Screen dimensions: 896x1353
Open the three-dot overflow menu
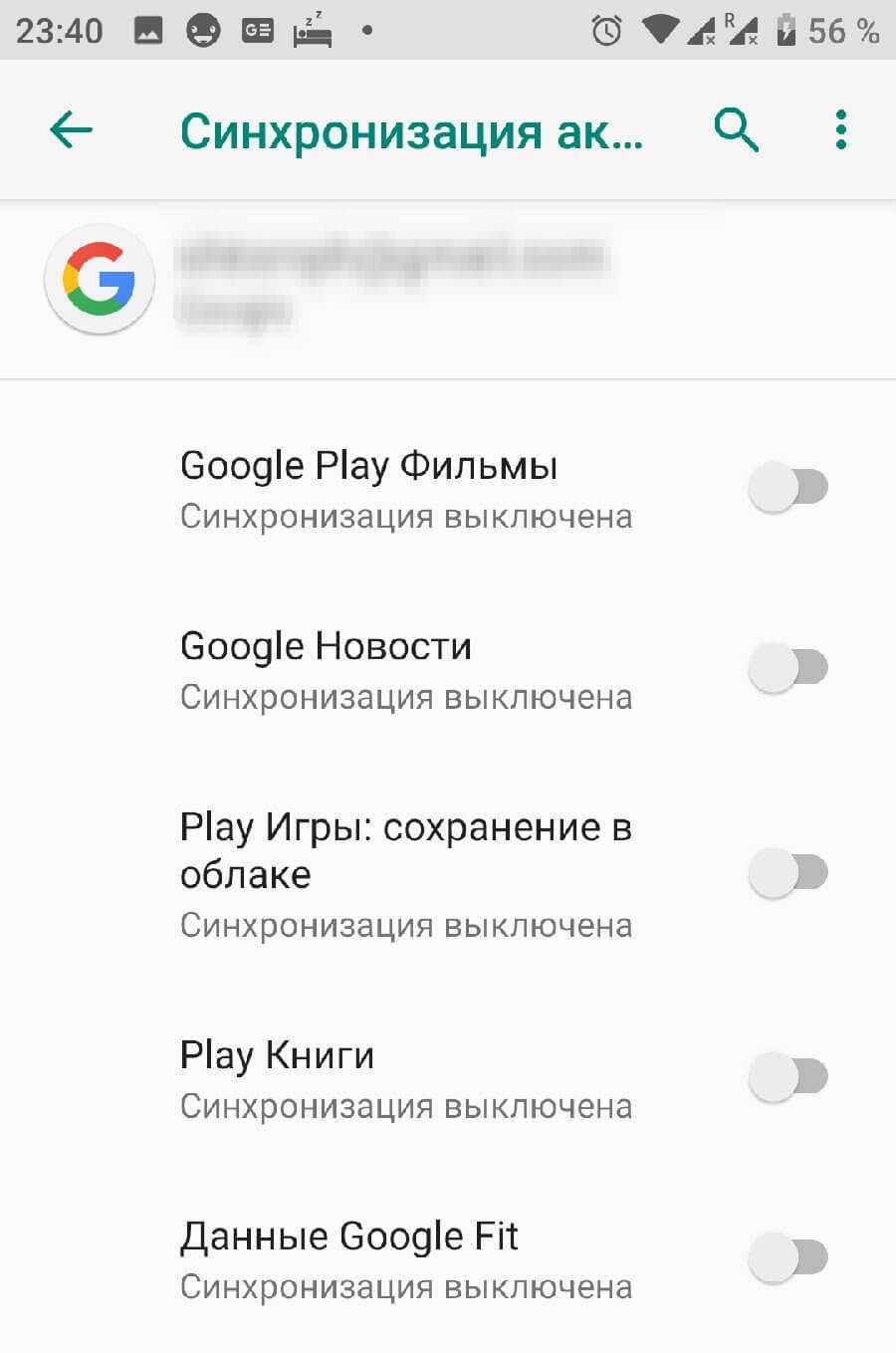[841, 130]
